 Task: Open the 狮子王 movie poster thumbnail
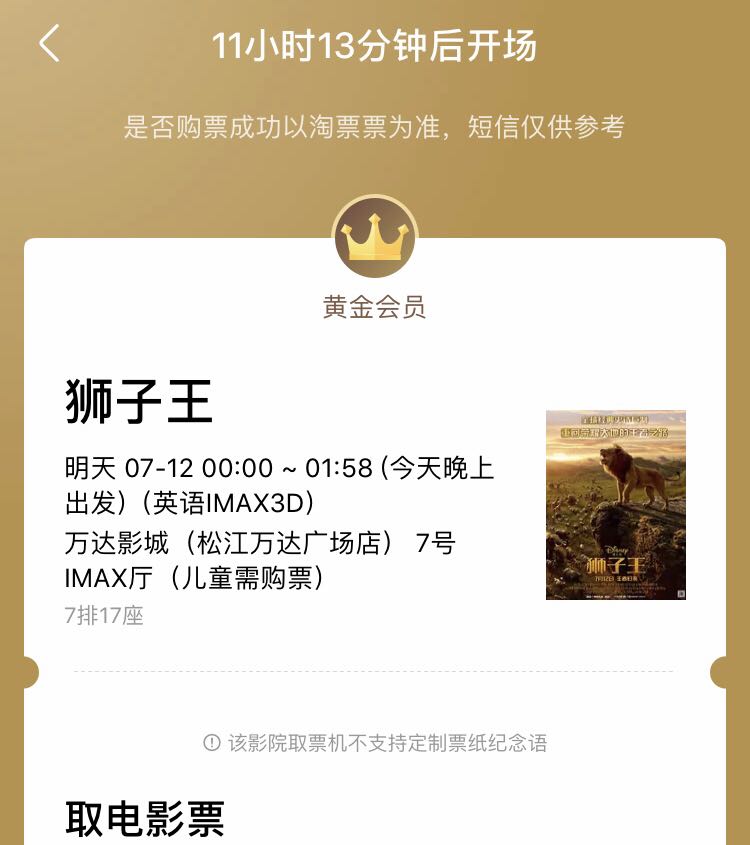(x=616, y=505)
